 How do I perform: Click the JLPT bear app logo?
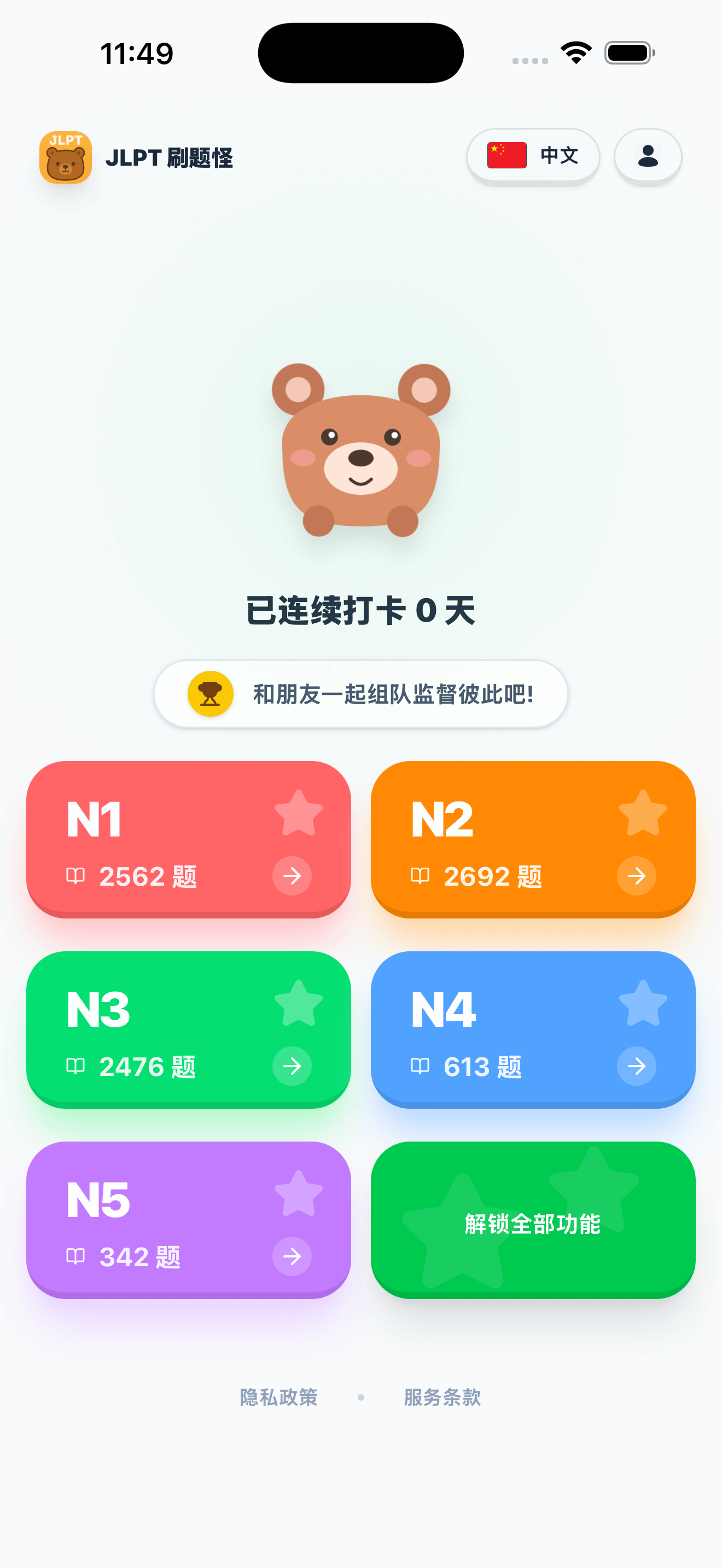tap(65, 156)
